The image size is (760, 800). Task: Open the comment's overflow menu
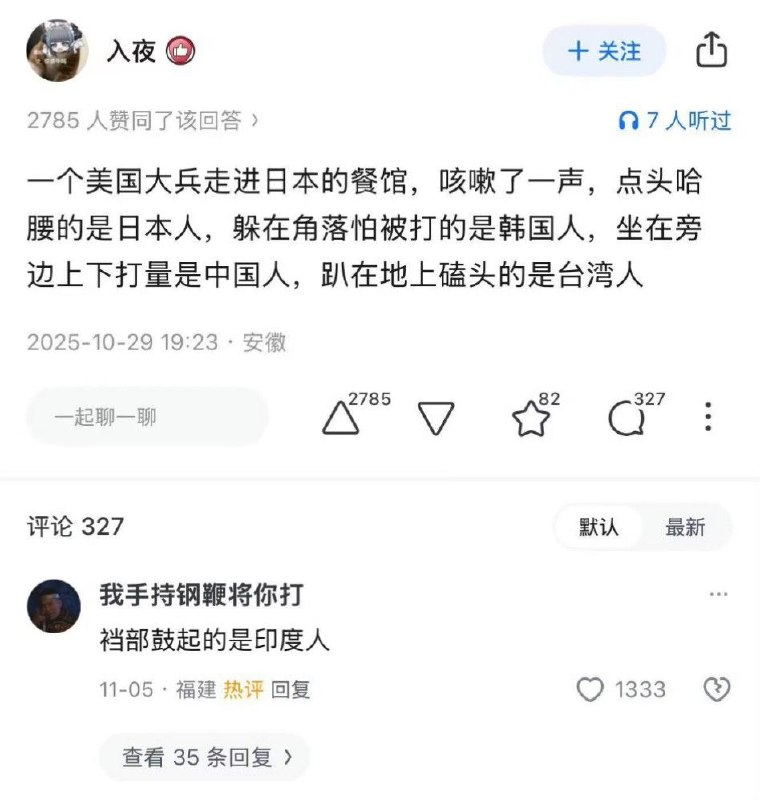pos(718,595)
